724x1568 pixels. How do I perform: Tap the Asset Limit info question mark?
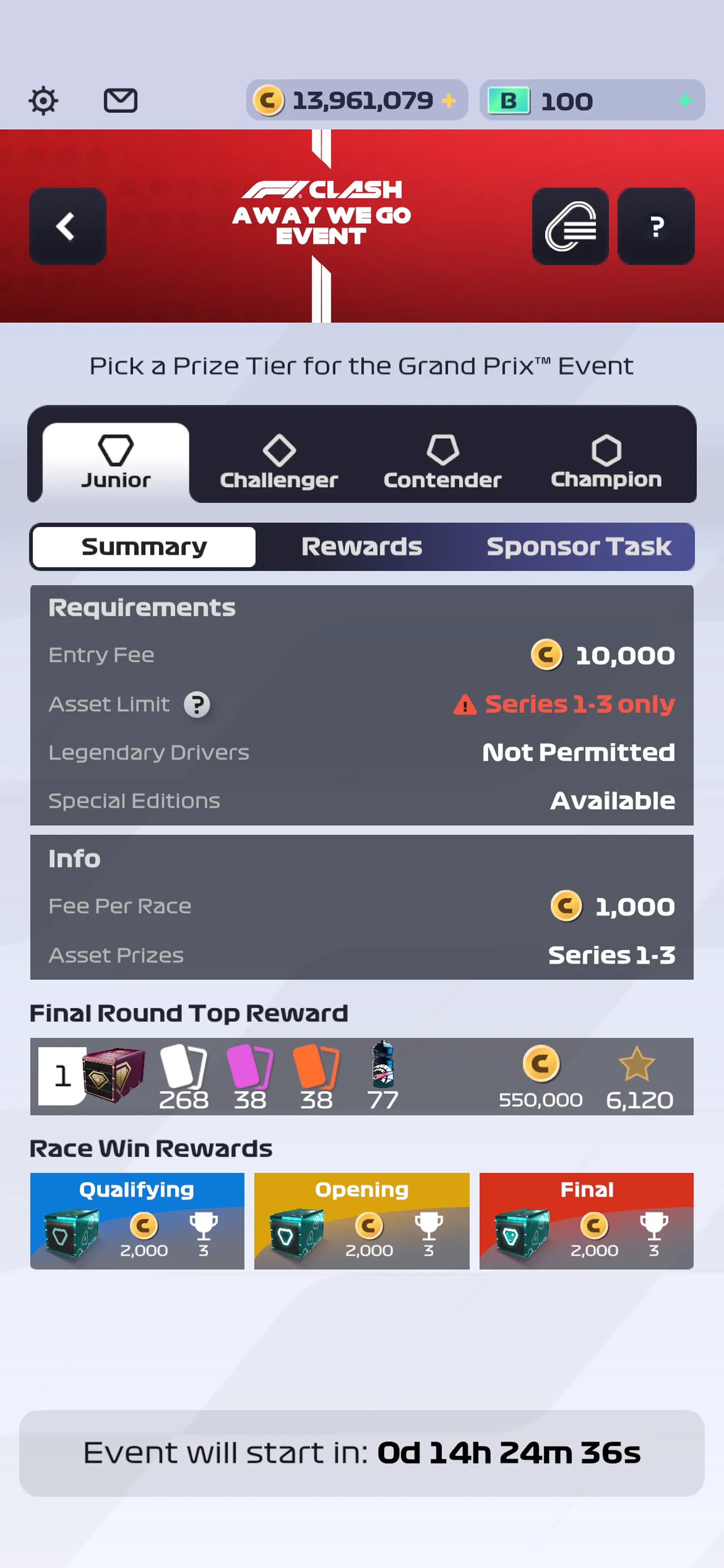click(x=197, y=705)
